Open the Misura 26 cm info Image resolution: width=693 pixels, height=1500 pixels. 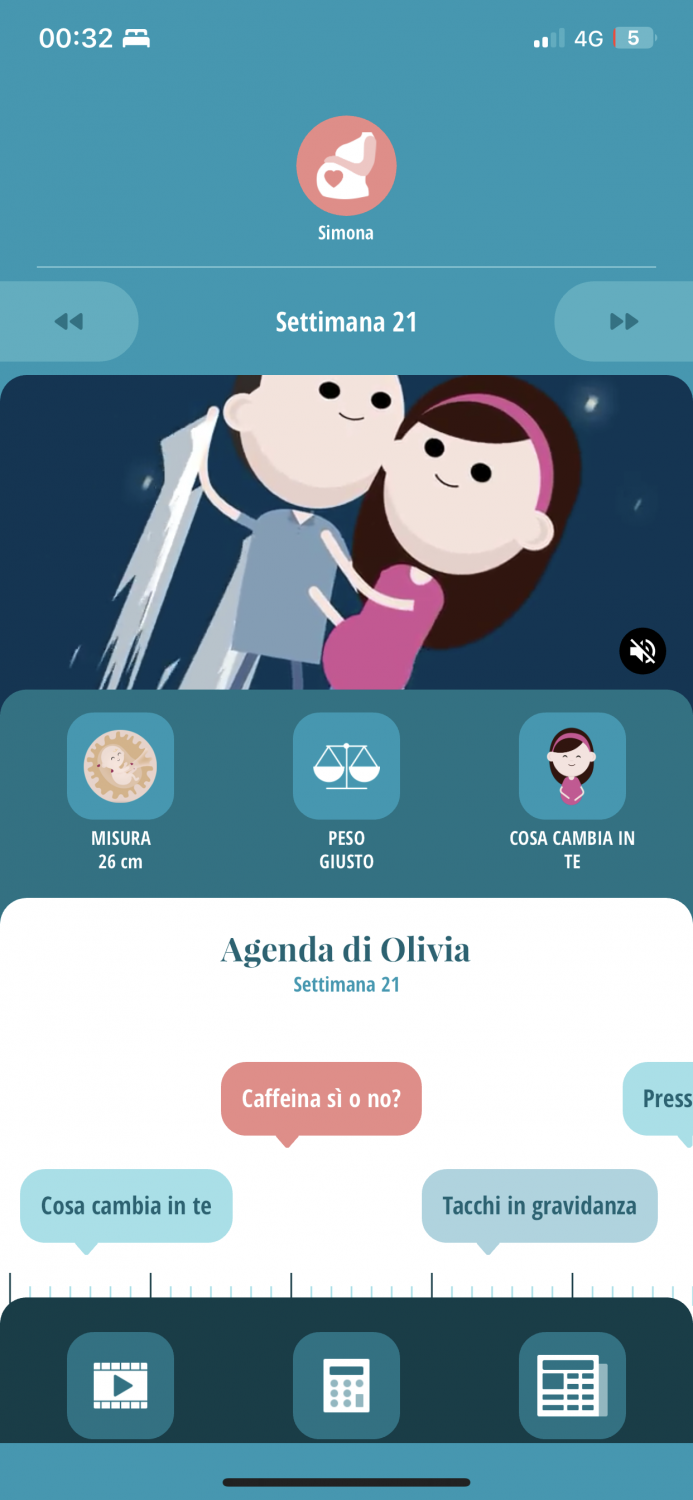pos(120,767)
